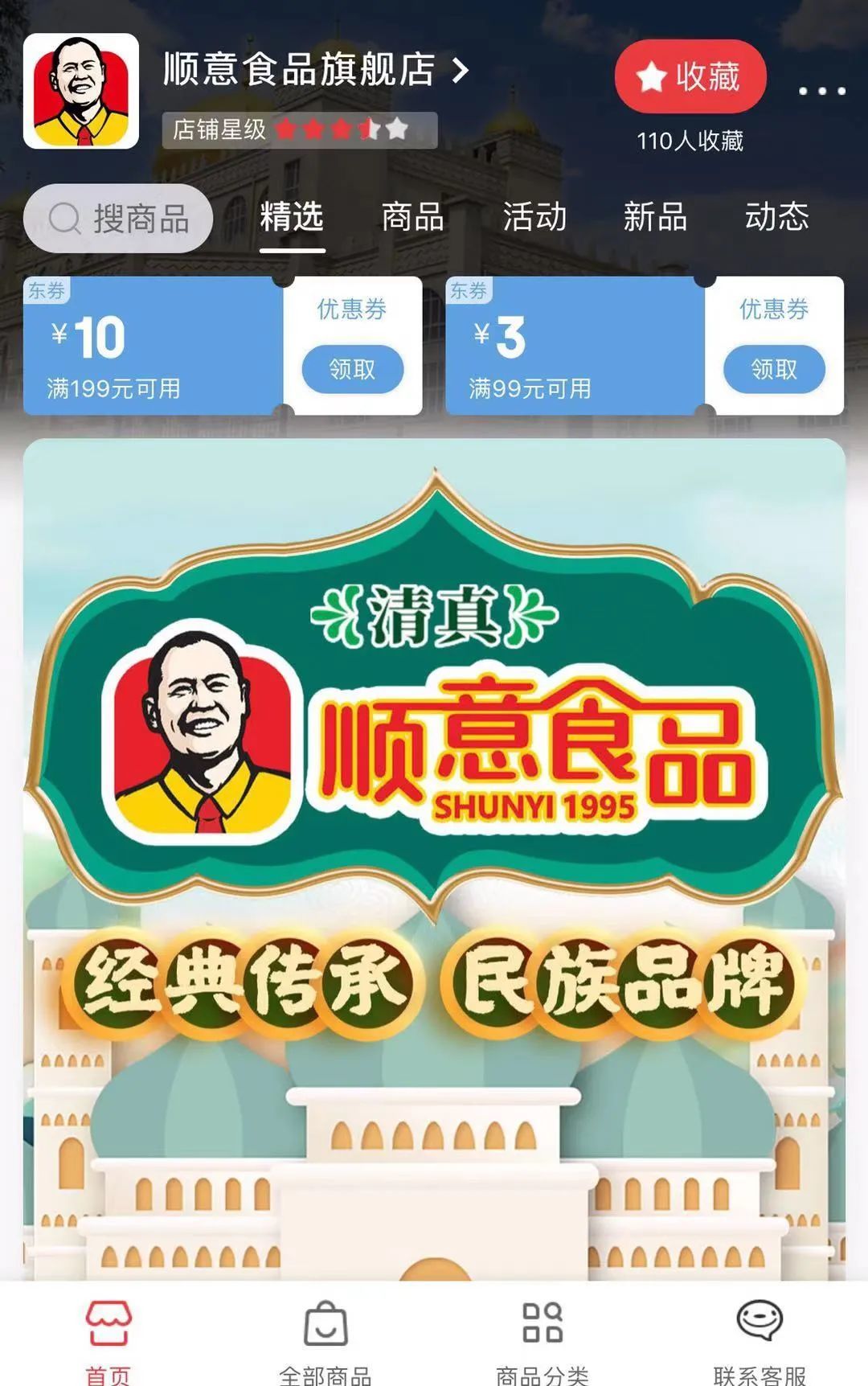The image size is (868, 1386).
Task: Tap the 搜商品 search box
Action: pos(119,219)
